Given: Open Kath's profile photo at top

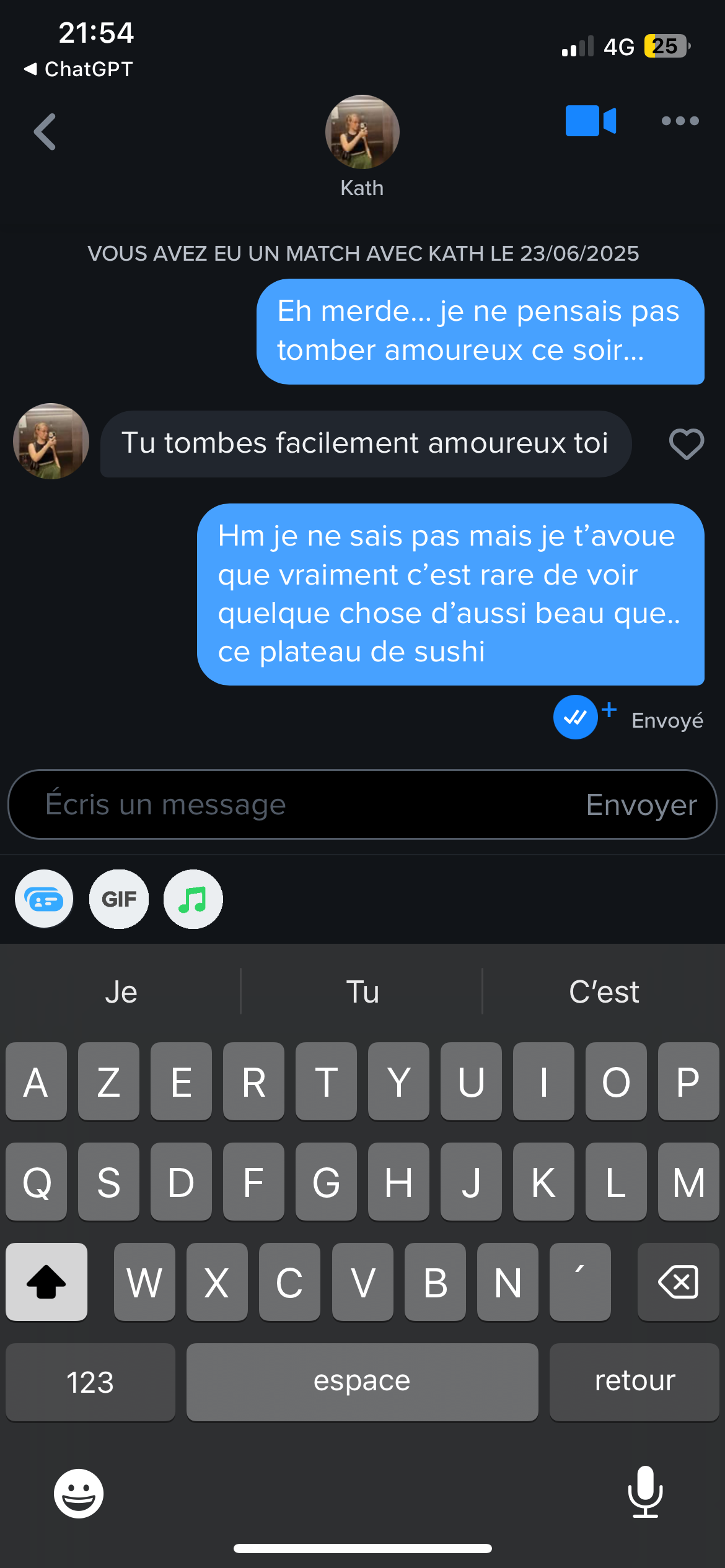Looking at the screenshot, I should click(x=362, y=132).
